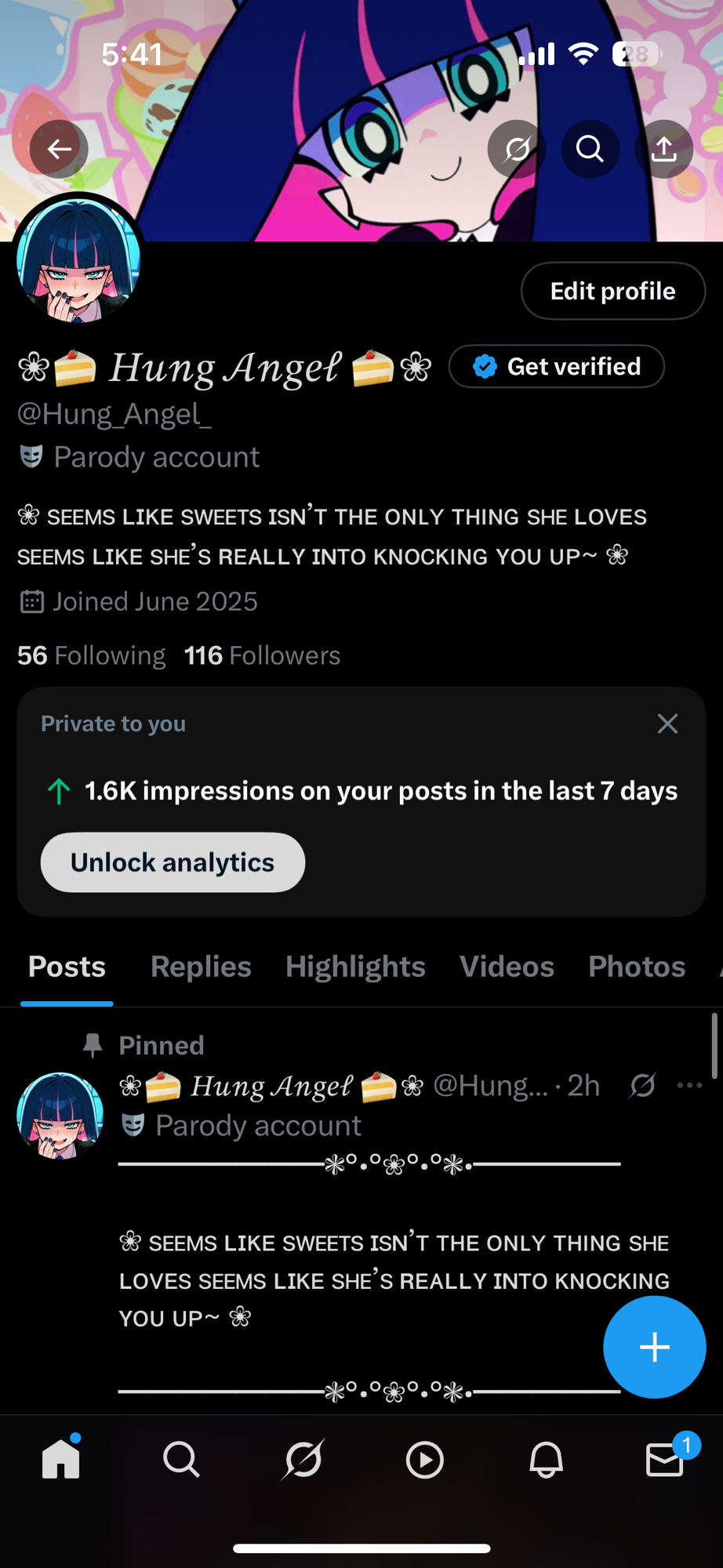Screen dimensions: 723x1568
Task: Switch to the Highlights tab
Action: pyautogui.click(x=355, y=967)
